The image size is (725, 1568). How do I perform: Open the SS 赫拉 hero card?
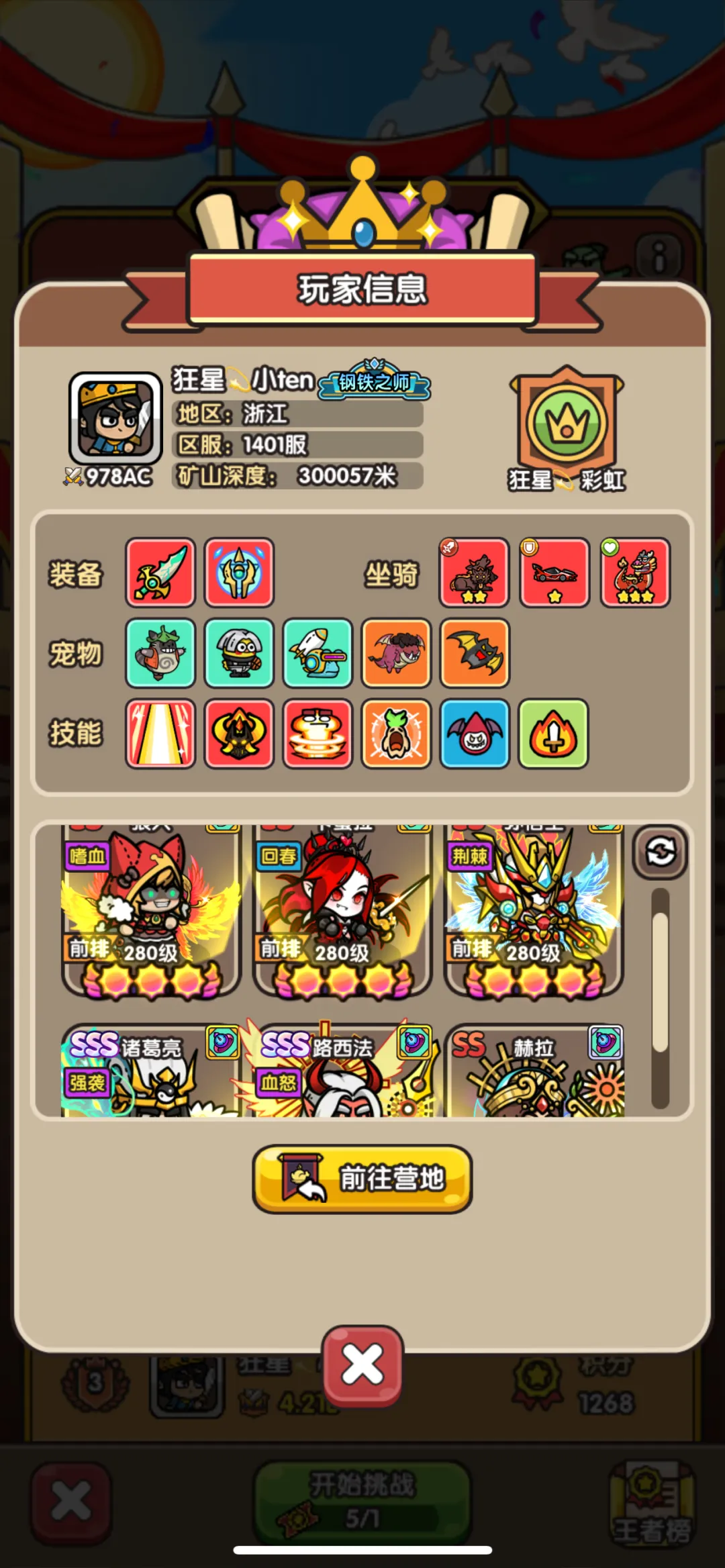[x=534, y=1071]
